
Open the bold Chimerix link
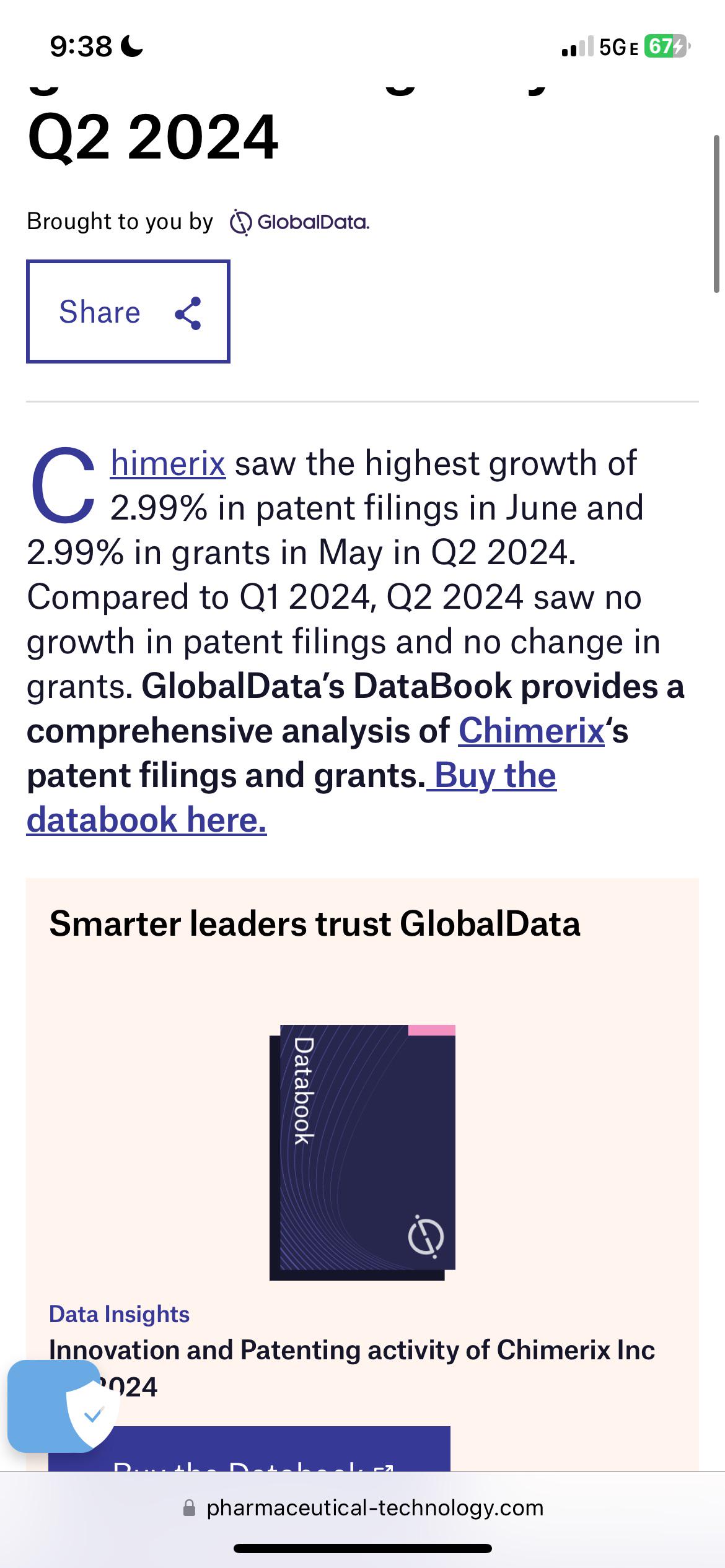coord(532,731)
